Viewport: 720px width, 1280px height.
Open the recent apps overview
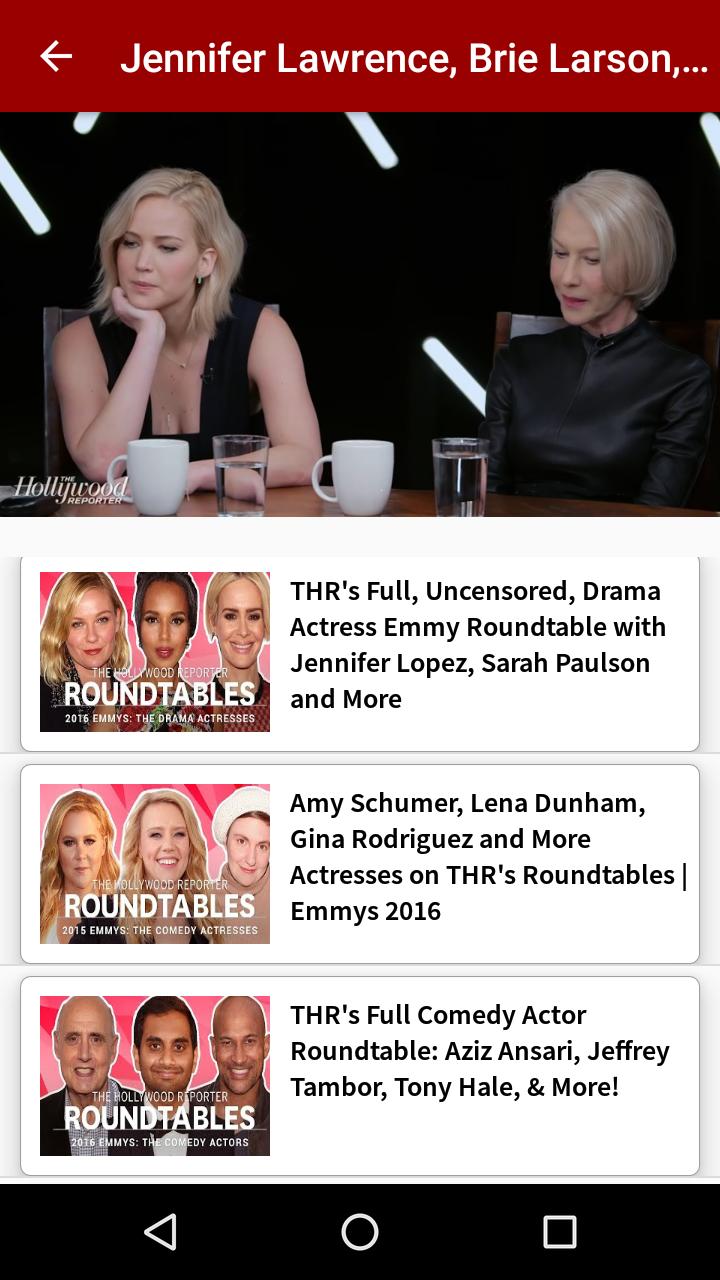[x=559, y=1232]
